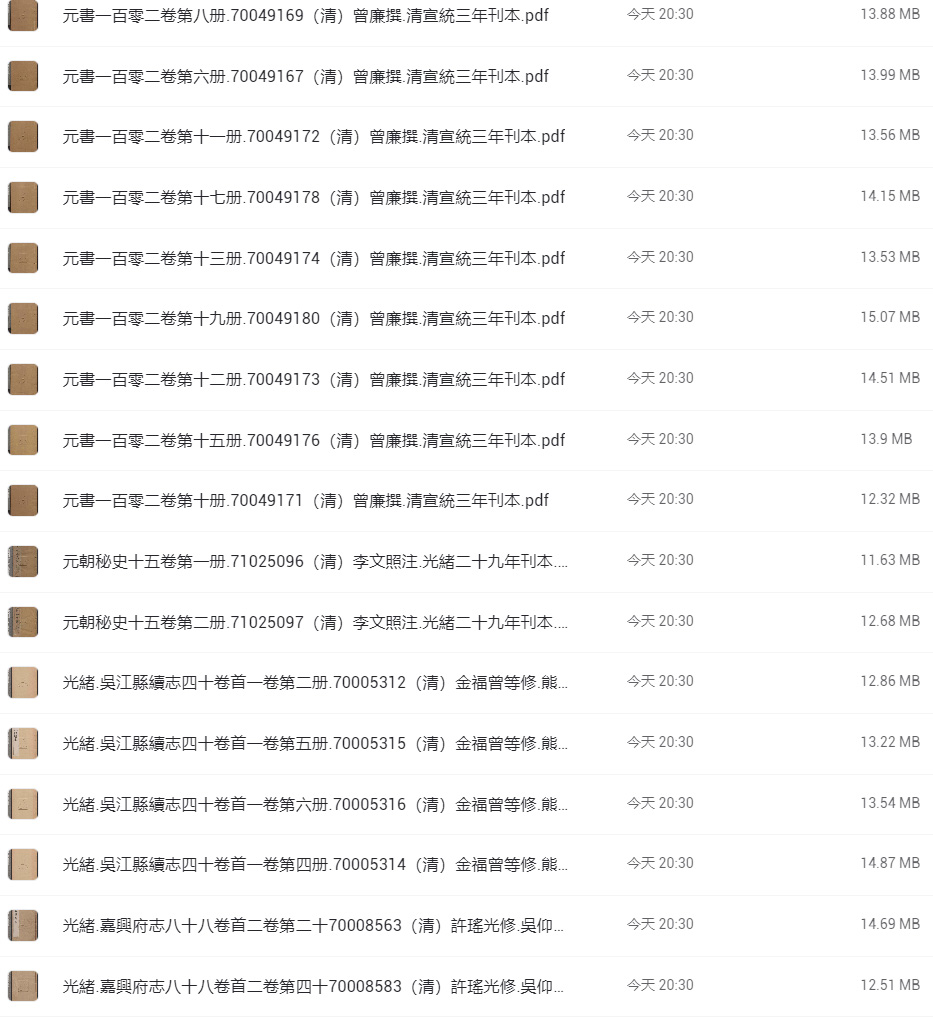Select 元書第十一册.70049172 PDF
The image size is (933, 1021).
click(x=313, y=137)
